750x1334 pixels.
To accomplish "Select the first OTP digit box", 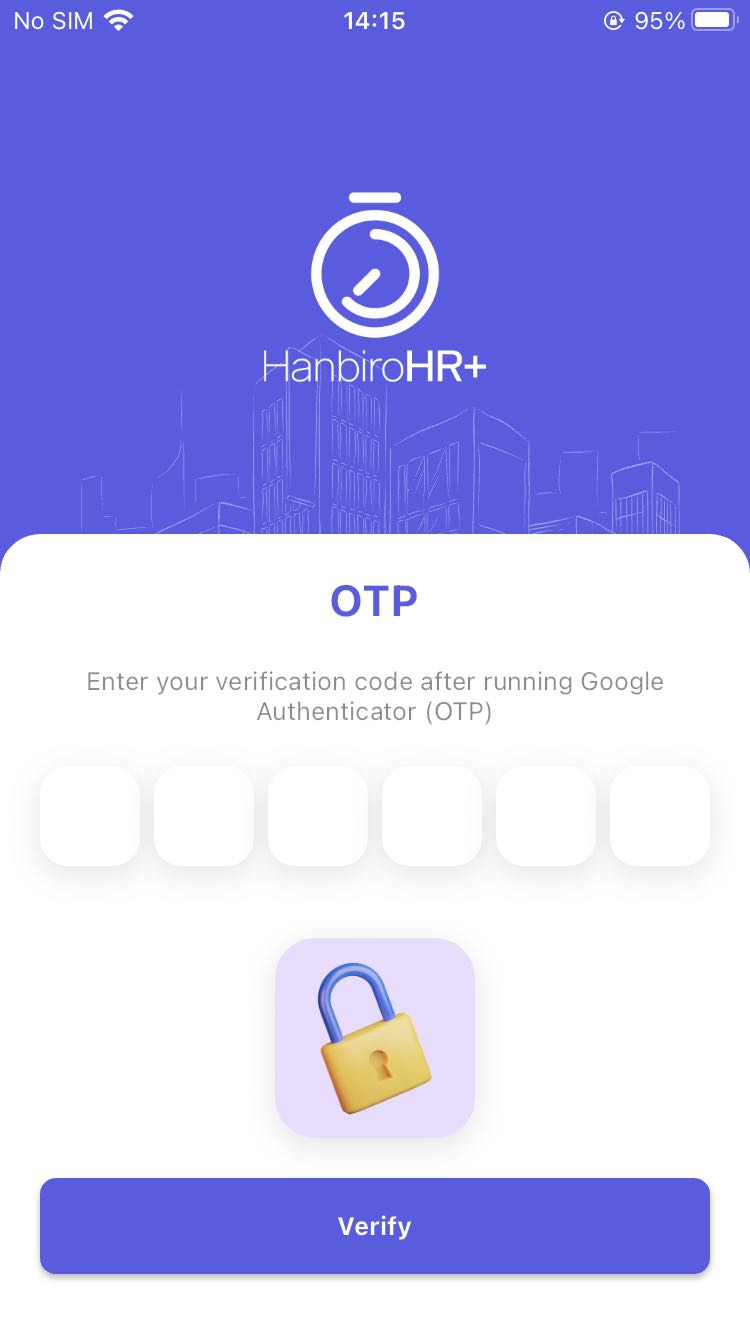I will pyautogui.click(x=90, y=816).
